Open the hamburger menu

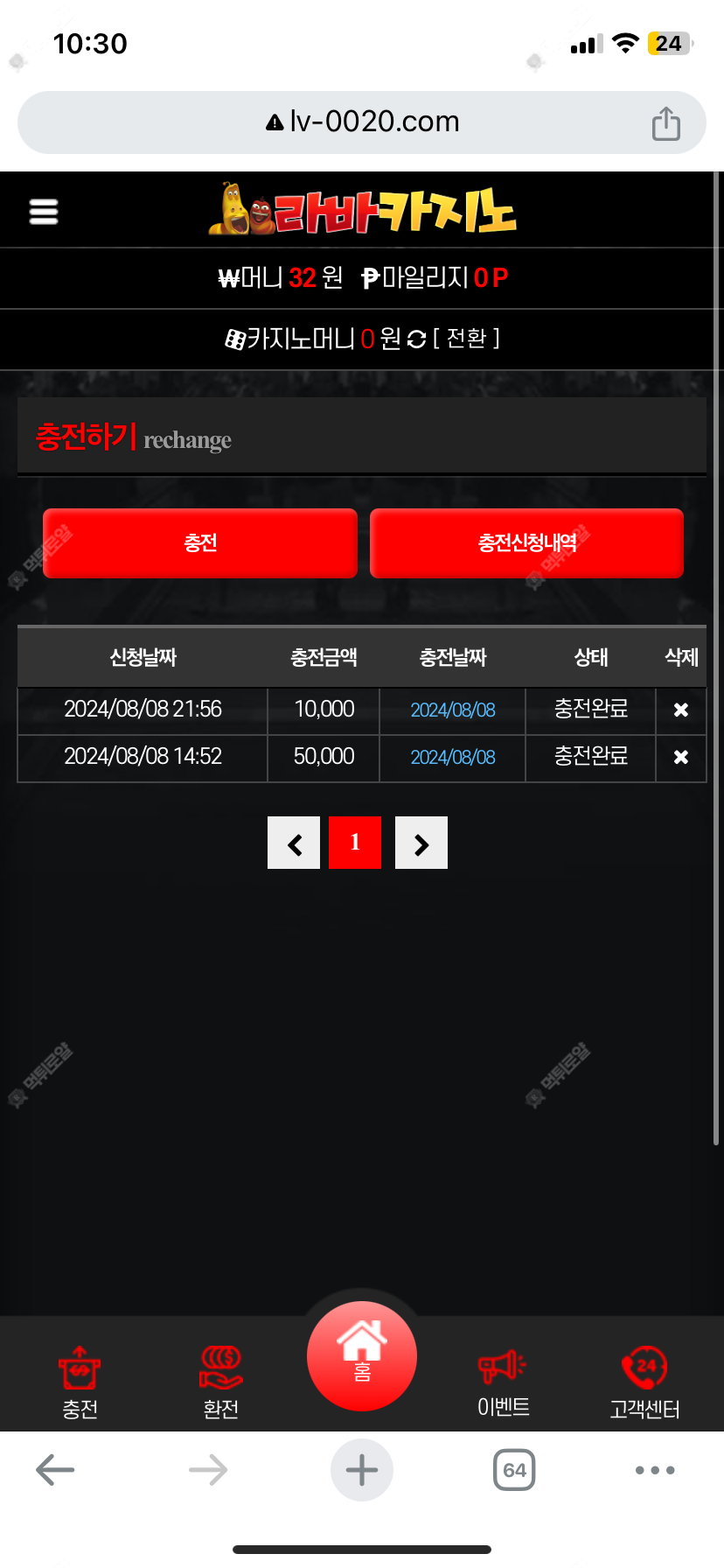[x=44, y=212]
